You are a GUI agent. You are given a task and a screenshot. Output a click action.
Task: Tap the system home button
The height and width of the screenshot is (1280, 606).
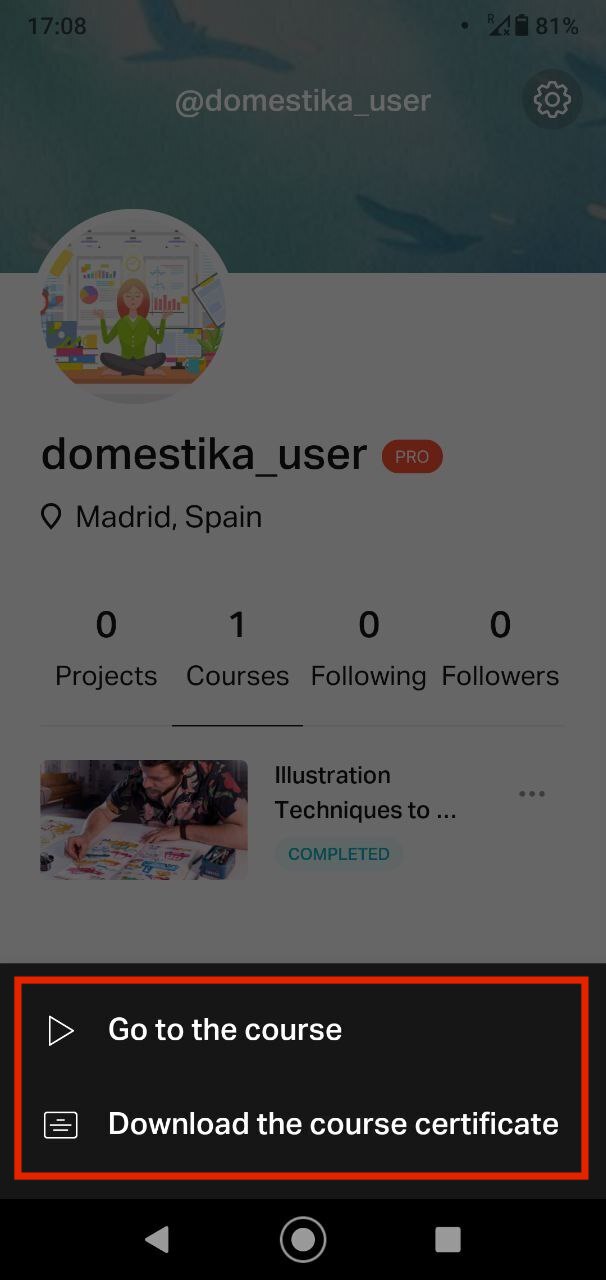[x=303, y=1240]
